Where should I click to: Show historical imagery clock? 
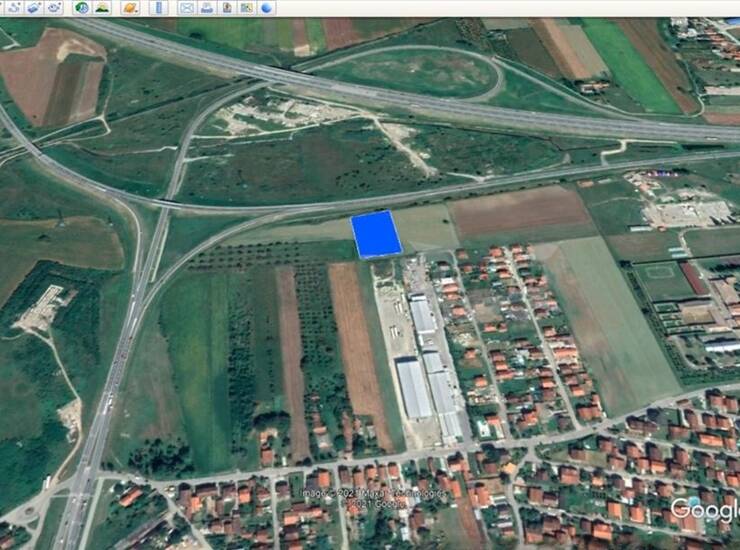82,7
